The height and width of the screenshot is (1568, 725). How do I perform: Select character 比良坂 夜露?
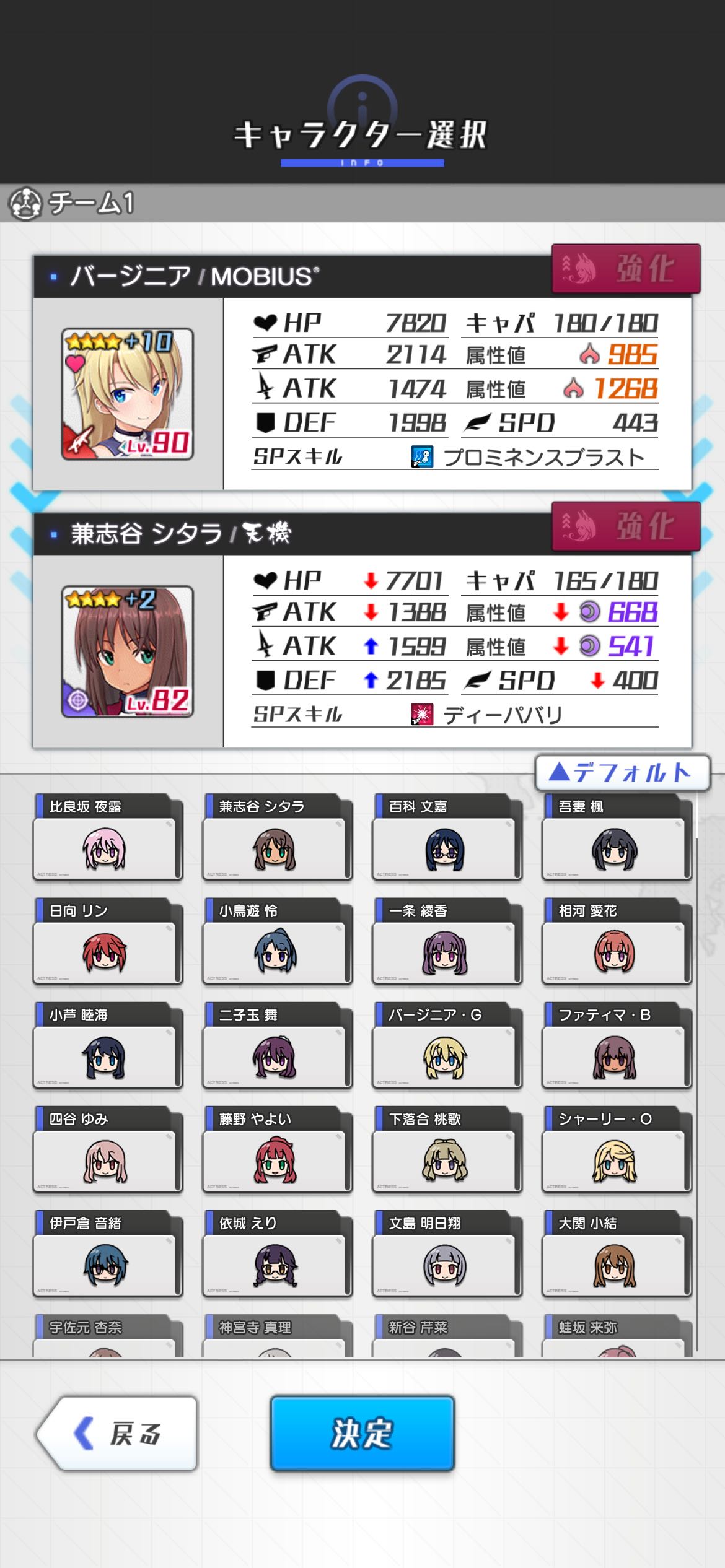[x=108, y=837]
